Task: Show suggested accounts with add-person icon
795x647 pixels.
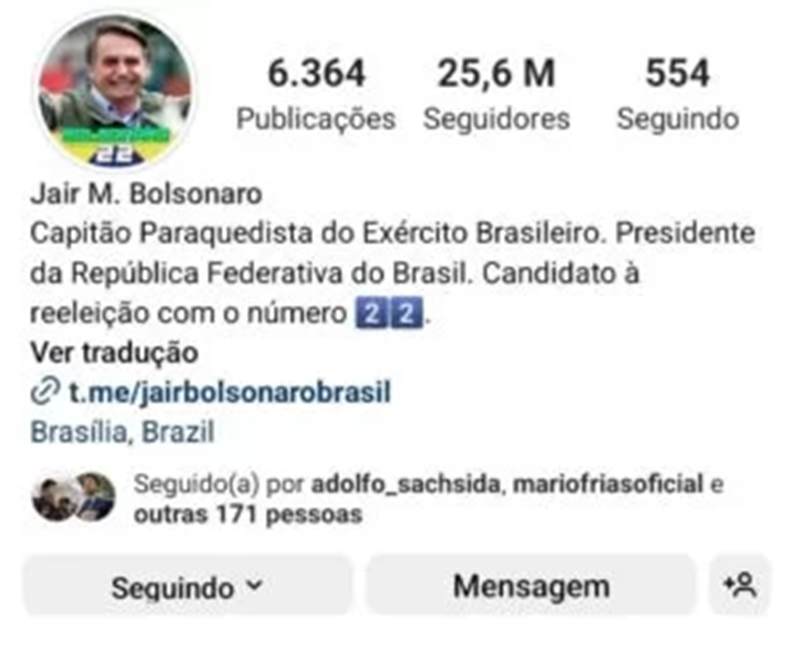Action: [x=741, y=585]
